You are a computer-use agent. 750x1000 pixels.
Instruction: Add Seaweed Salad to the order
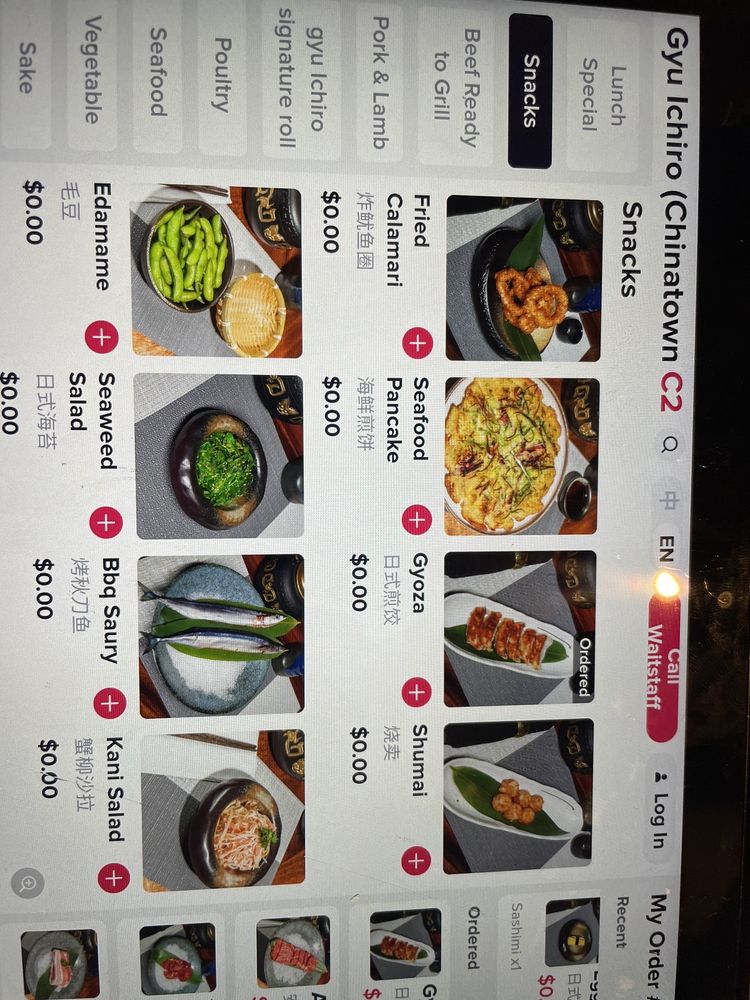click(x=105, y=521)
